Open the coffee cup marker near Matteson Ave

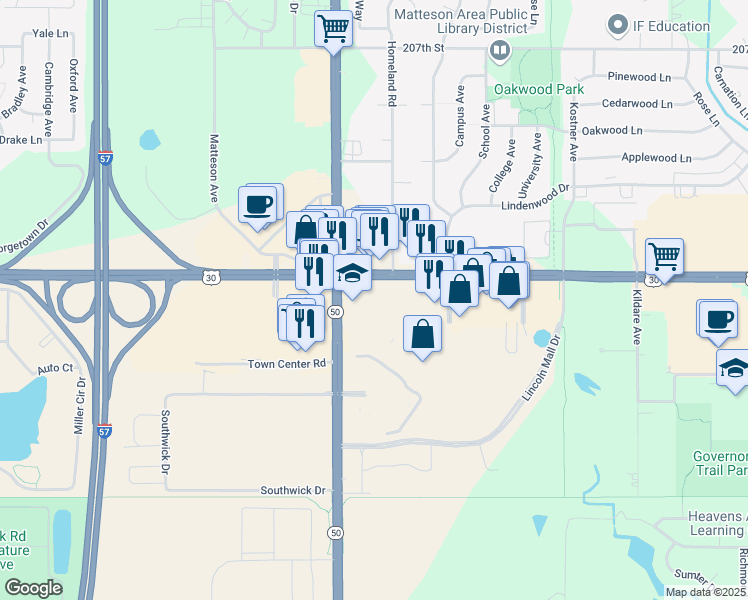point(258,205)
